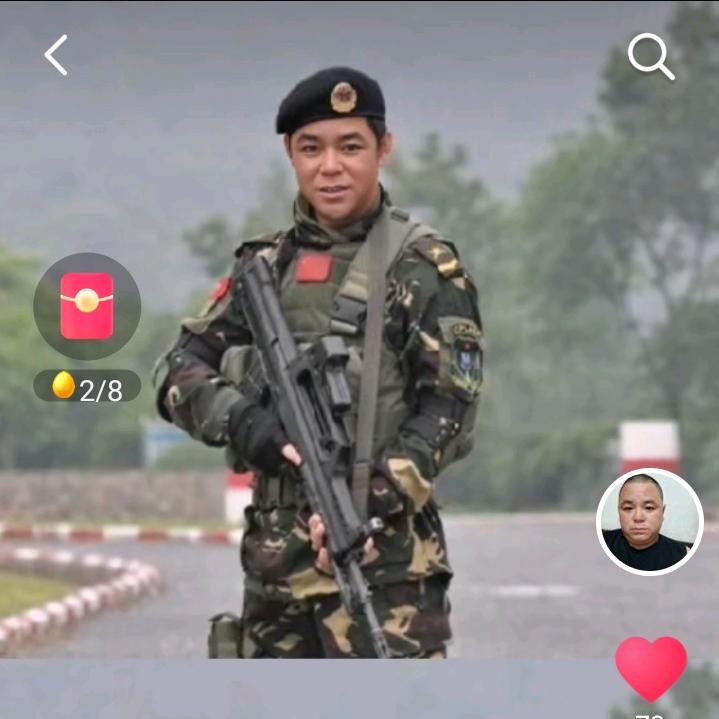This screenshot has width=719, height=719.
Task: Go back using the top-left arrow
Action: point(56,55)
